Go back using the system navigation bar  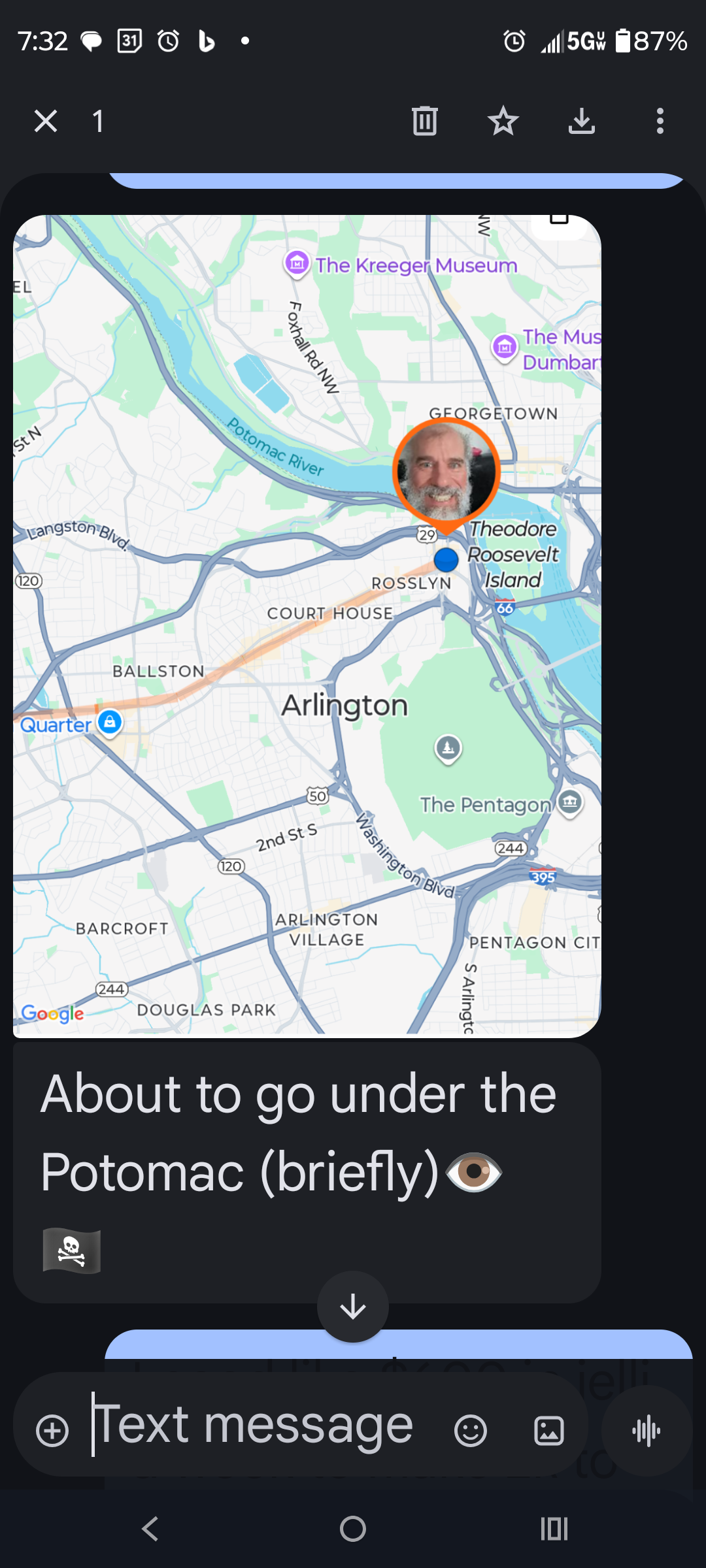[x=150, y=1529]
